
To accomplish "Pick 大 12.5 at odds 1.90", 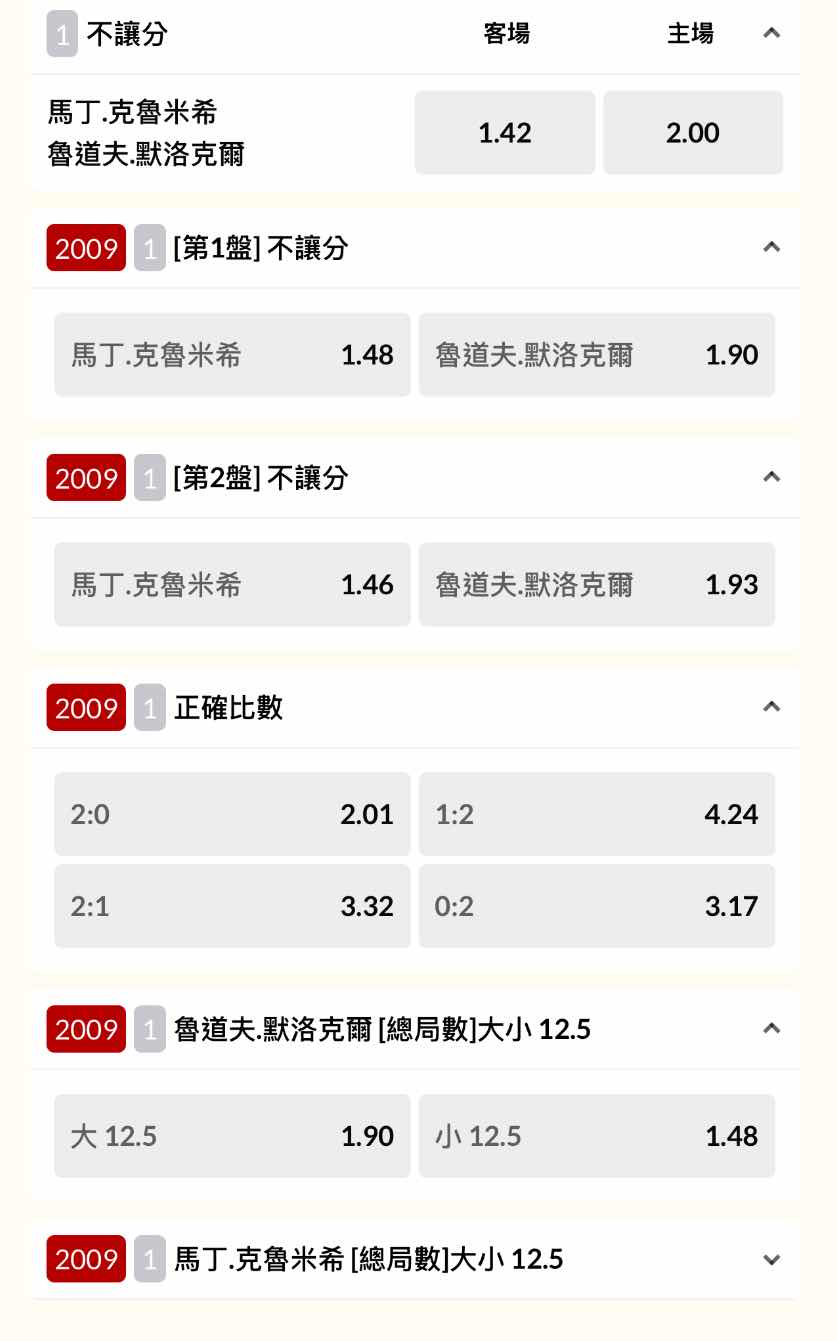I will (x=232, y=1136).
